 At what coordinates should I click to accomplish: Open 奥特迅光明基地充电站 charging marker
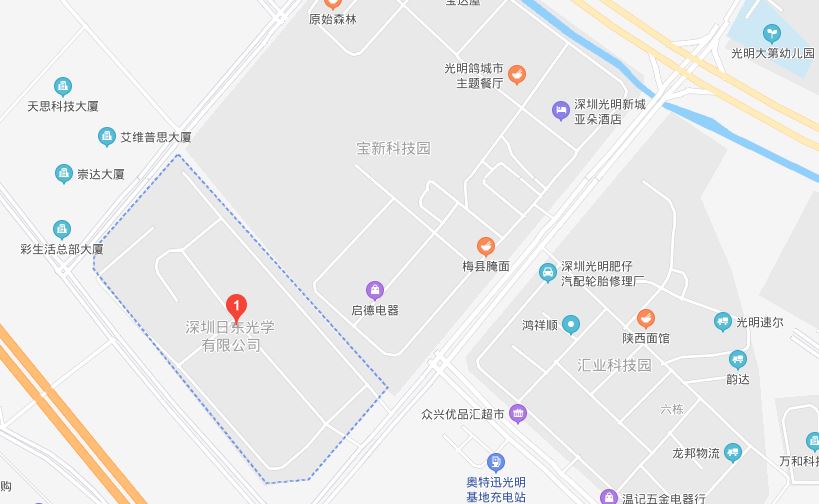pos(496,462)
